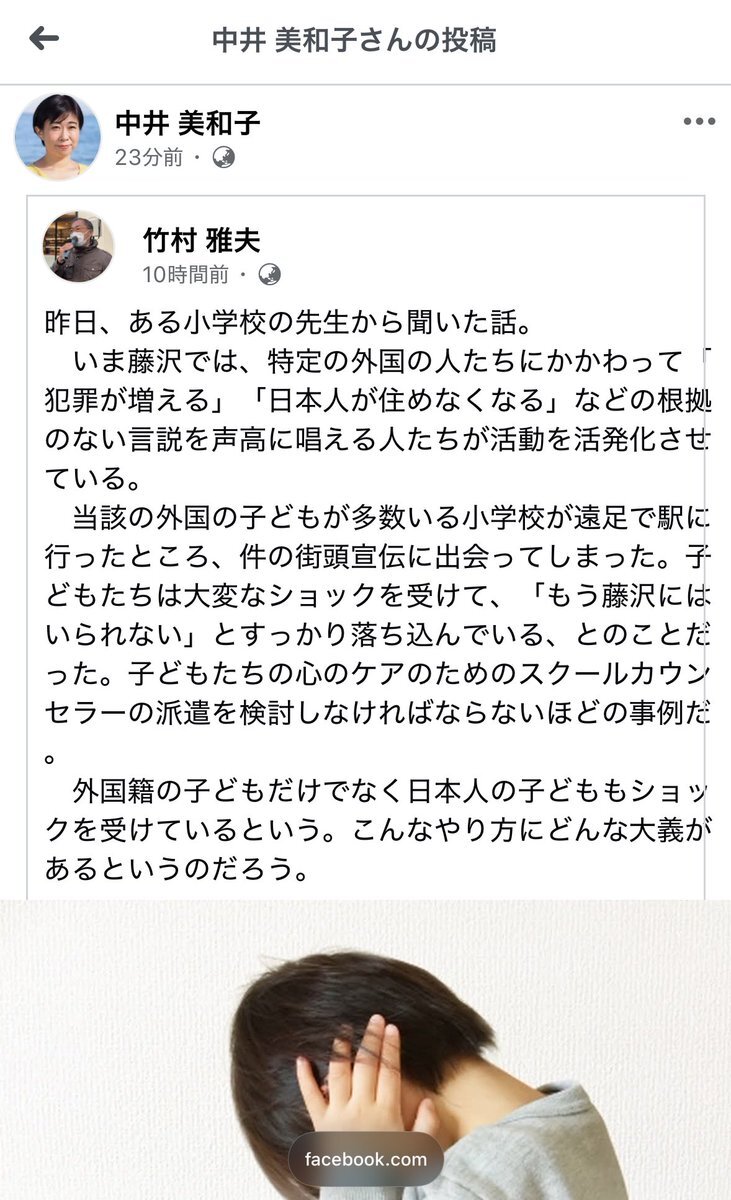This screenshot has width=731, height=1200.
Task: Open 竹村 雅夫's profile picture
Action: click(78, 247)
